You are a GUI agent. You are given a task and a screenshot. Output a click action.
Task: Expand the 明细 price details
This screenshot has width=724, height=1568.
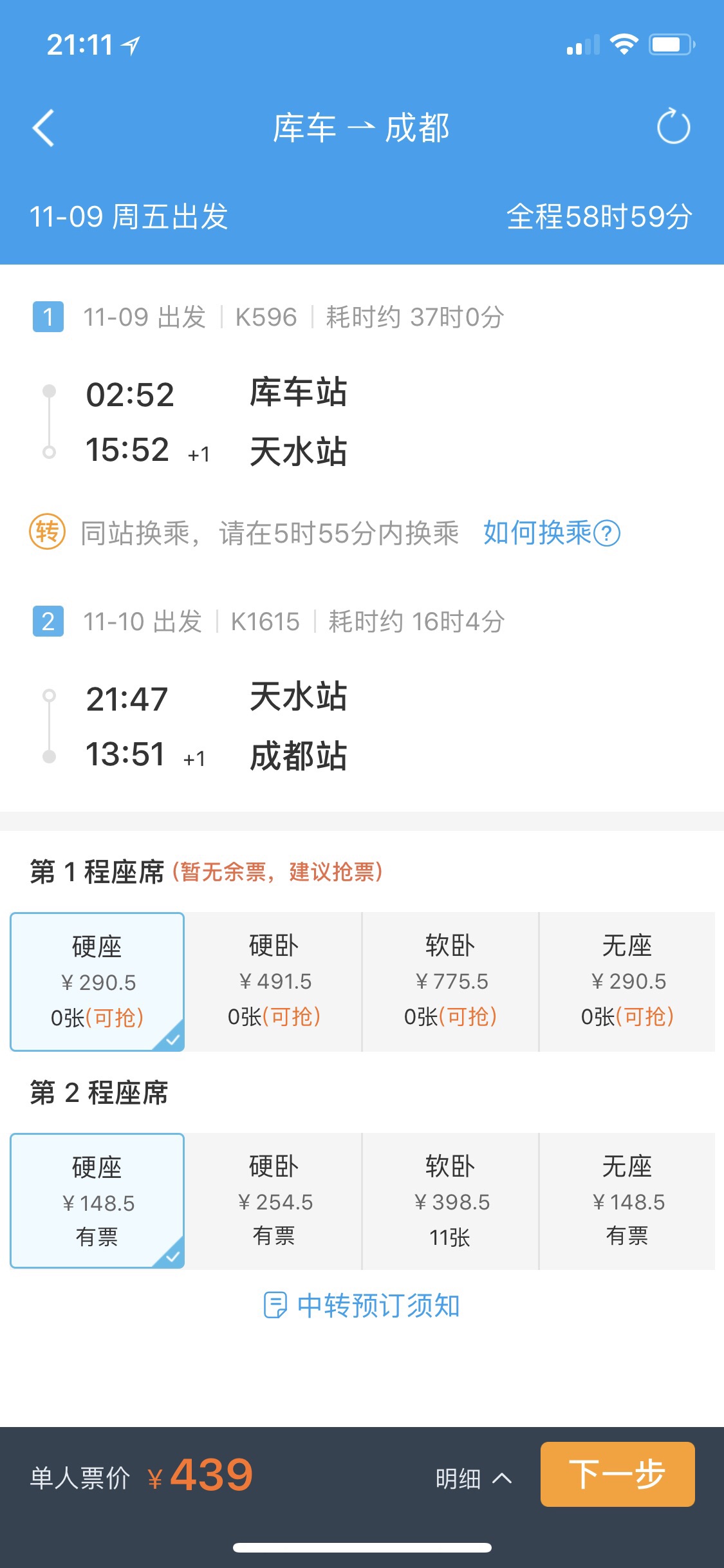474,1479
